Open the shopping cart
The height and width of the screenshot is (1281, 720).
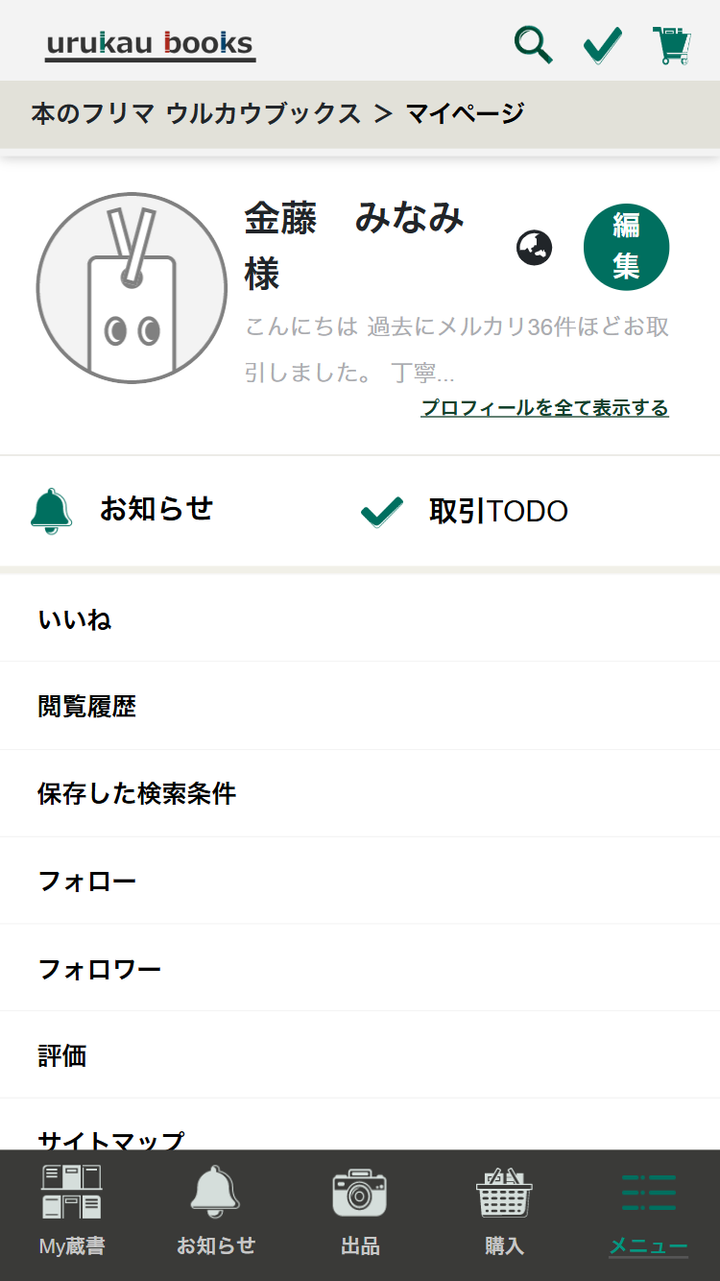pos(672,45)
